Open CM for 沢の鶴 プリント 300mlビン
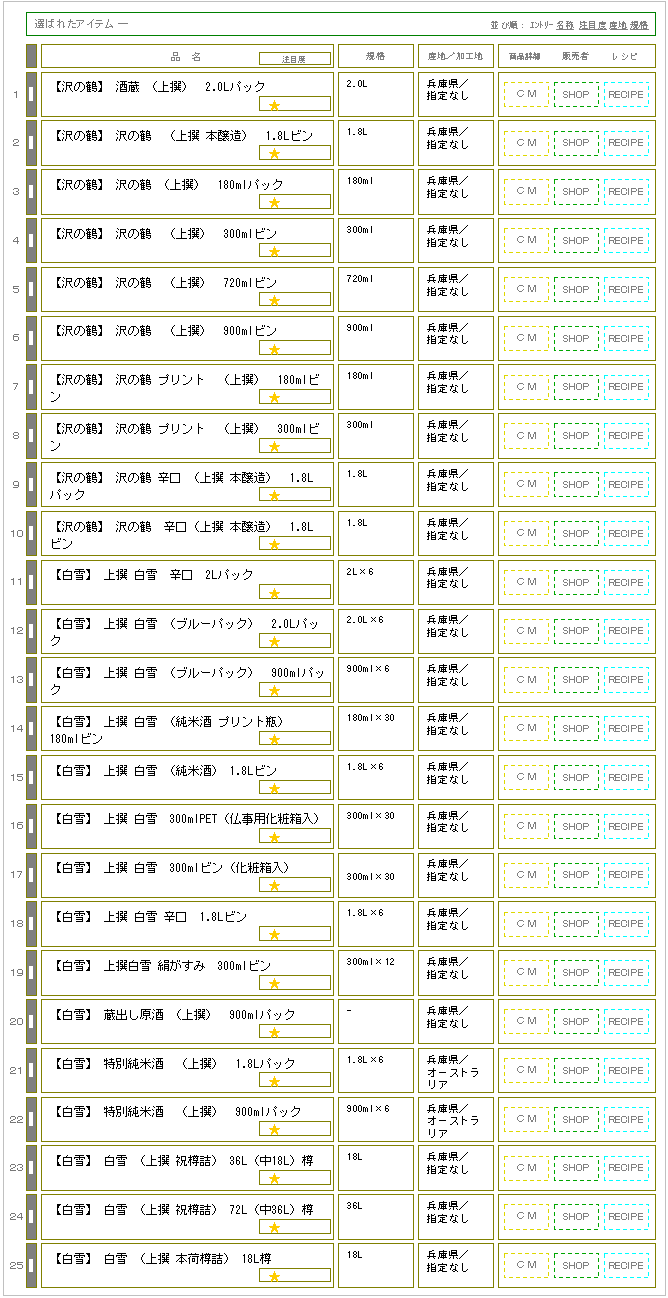The image size is (668, 1298). coord(526,436)
